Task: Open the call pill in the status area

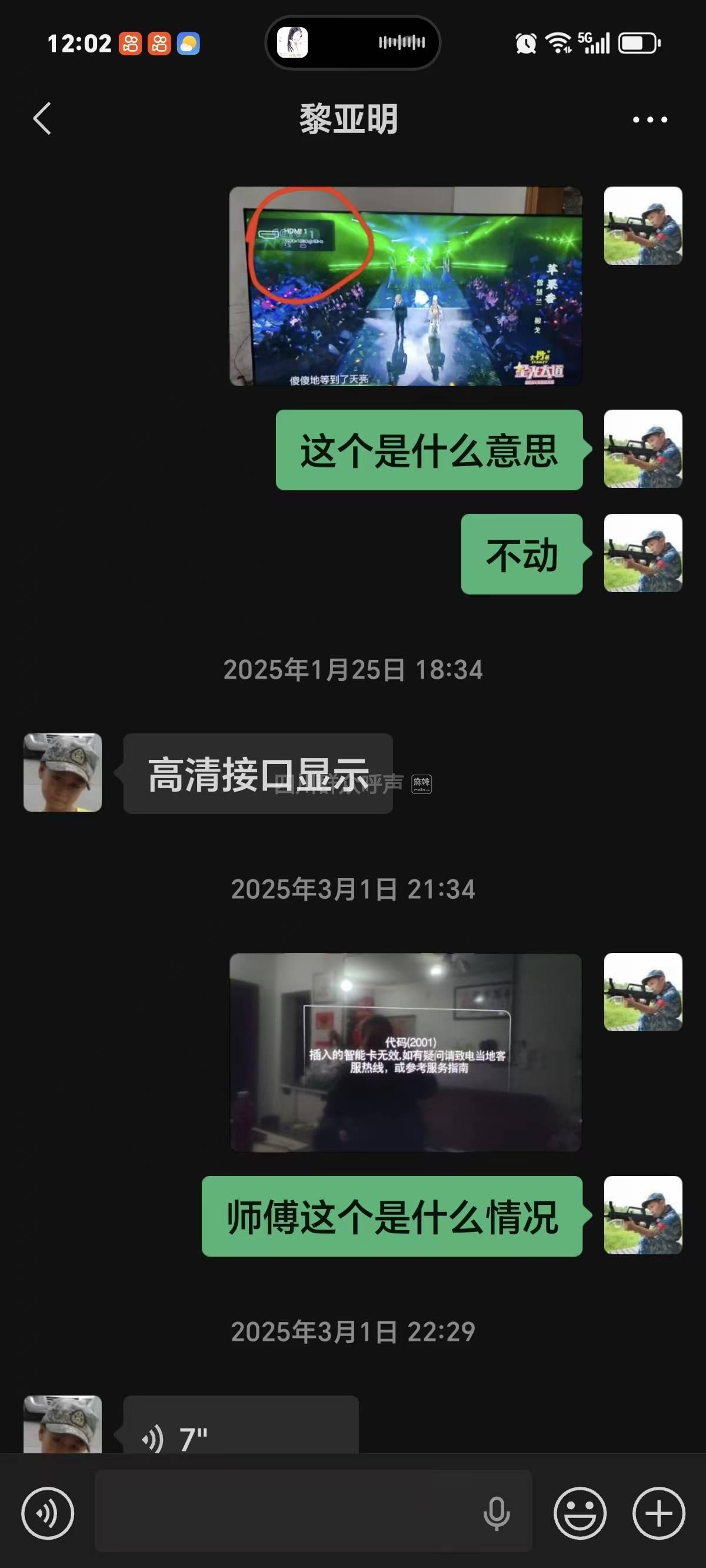Action: point(352,42)
